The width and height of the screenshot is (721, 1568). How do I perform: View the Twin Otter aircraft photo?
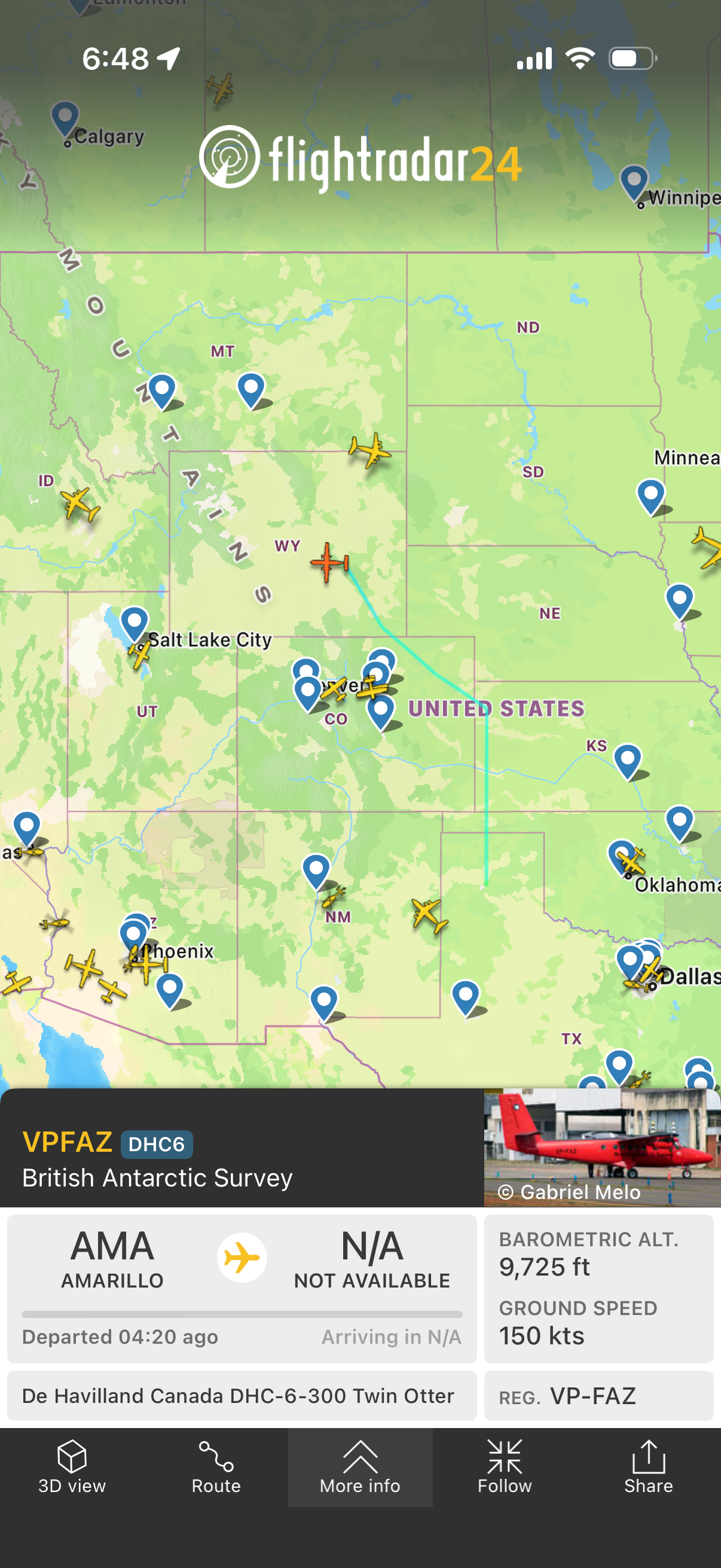point(602,1147)
